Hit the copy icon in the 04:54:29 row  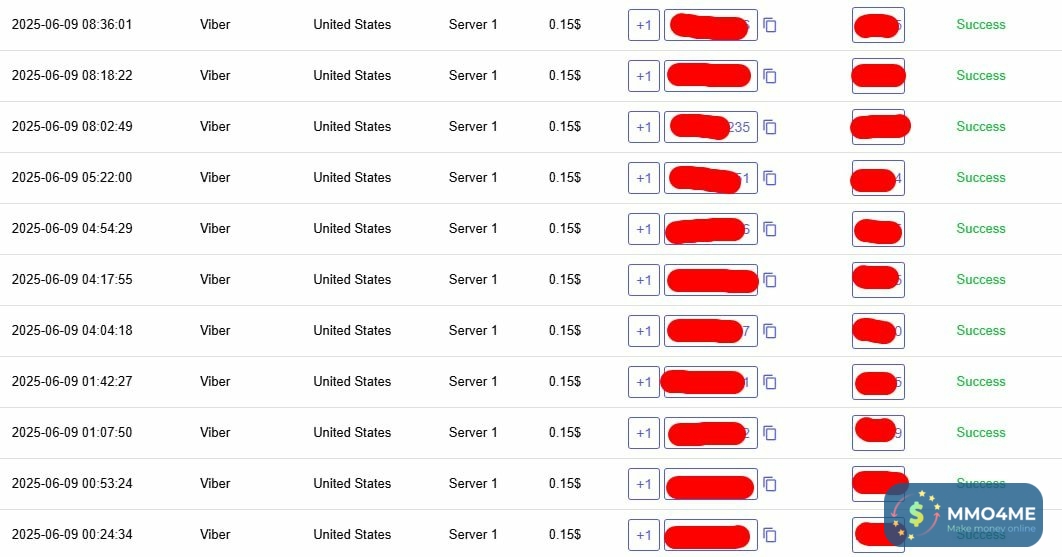[x=770, y=229]
